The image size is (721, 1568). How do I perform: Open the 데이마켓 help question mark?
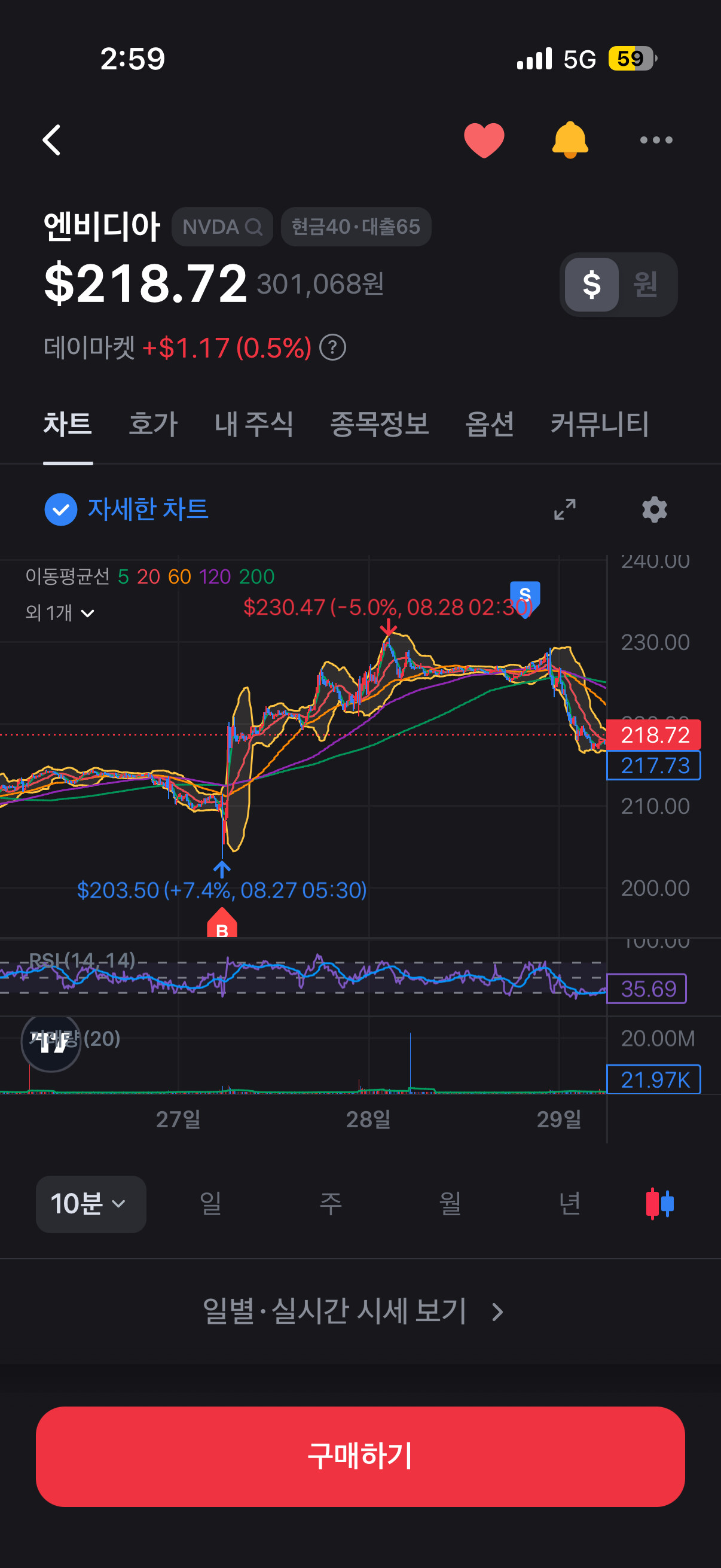333,347
